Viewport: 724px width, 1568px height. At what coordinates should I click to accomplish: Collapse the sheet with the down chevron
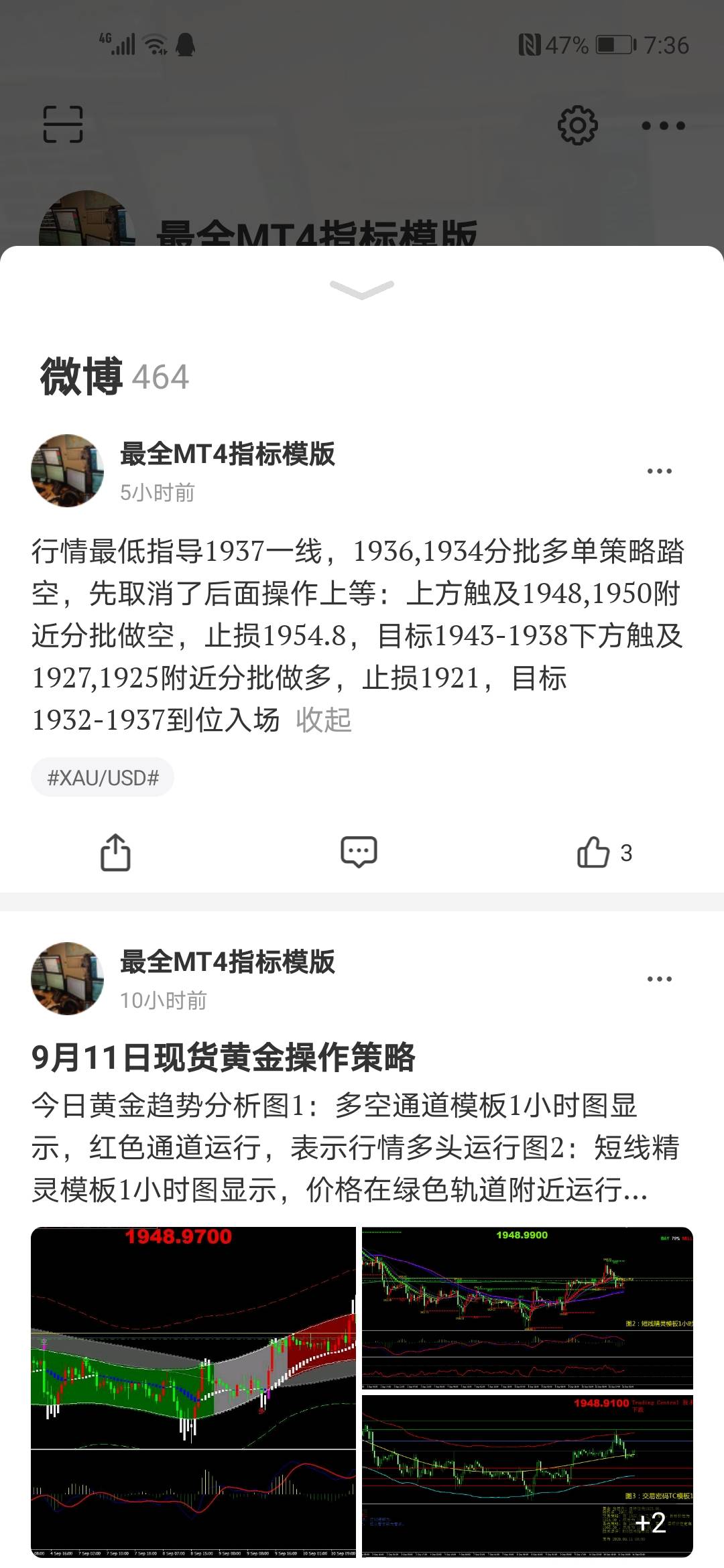362,289
